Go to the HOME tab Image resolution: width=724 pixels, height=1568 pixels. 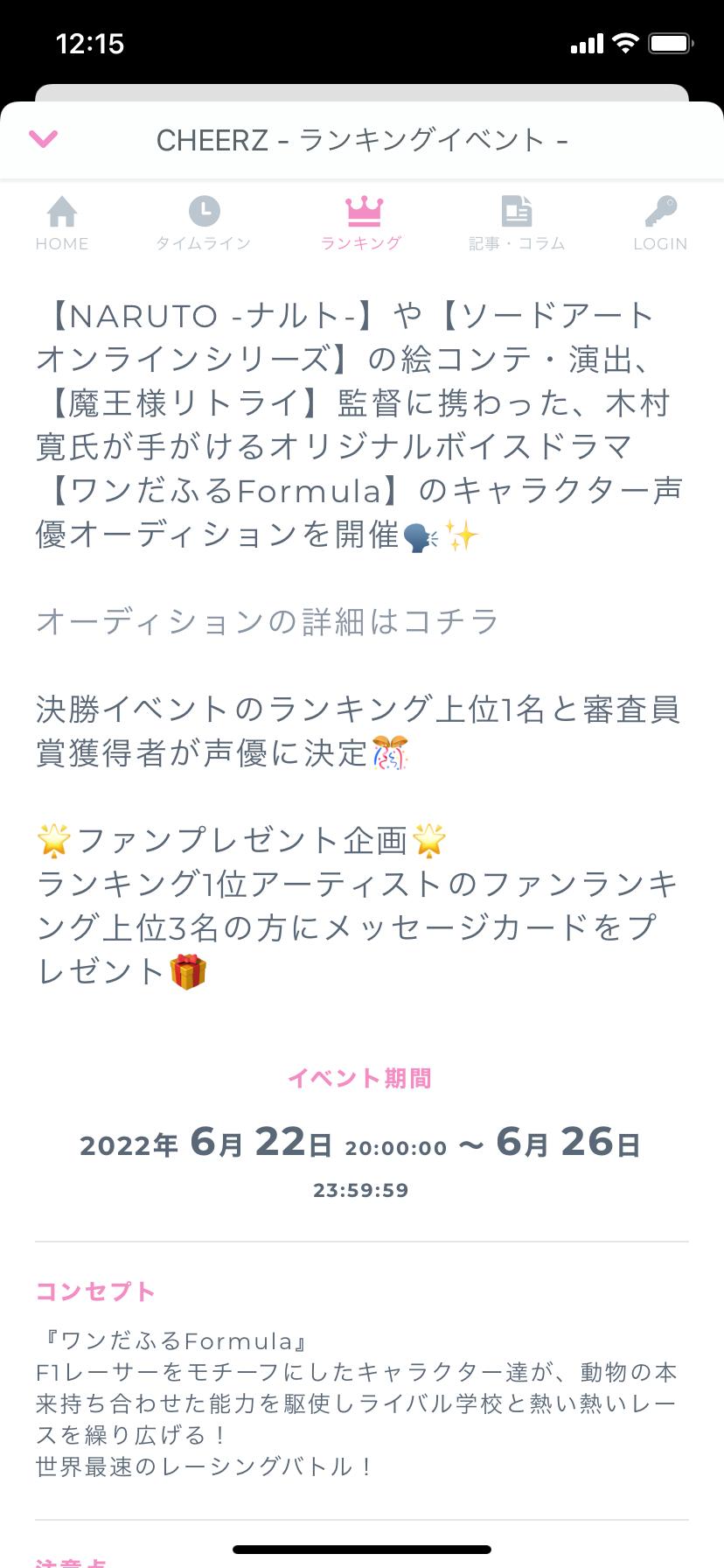pyautogui.click(x=62, y=223)
